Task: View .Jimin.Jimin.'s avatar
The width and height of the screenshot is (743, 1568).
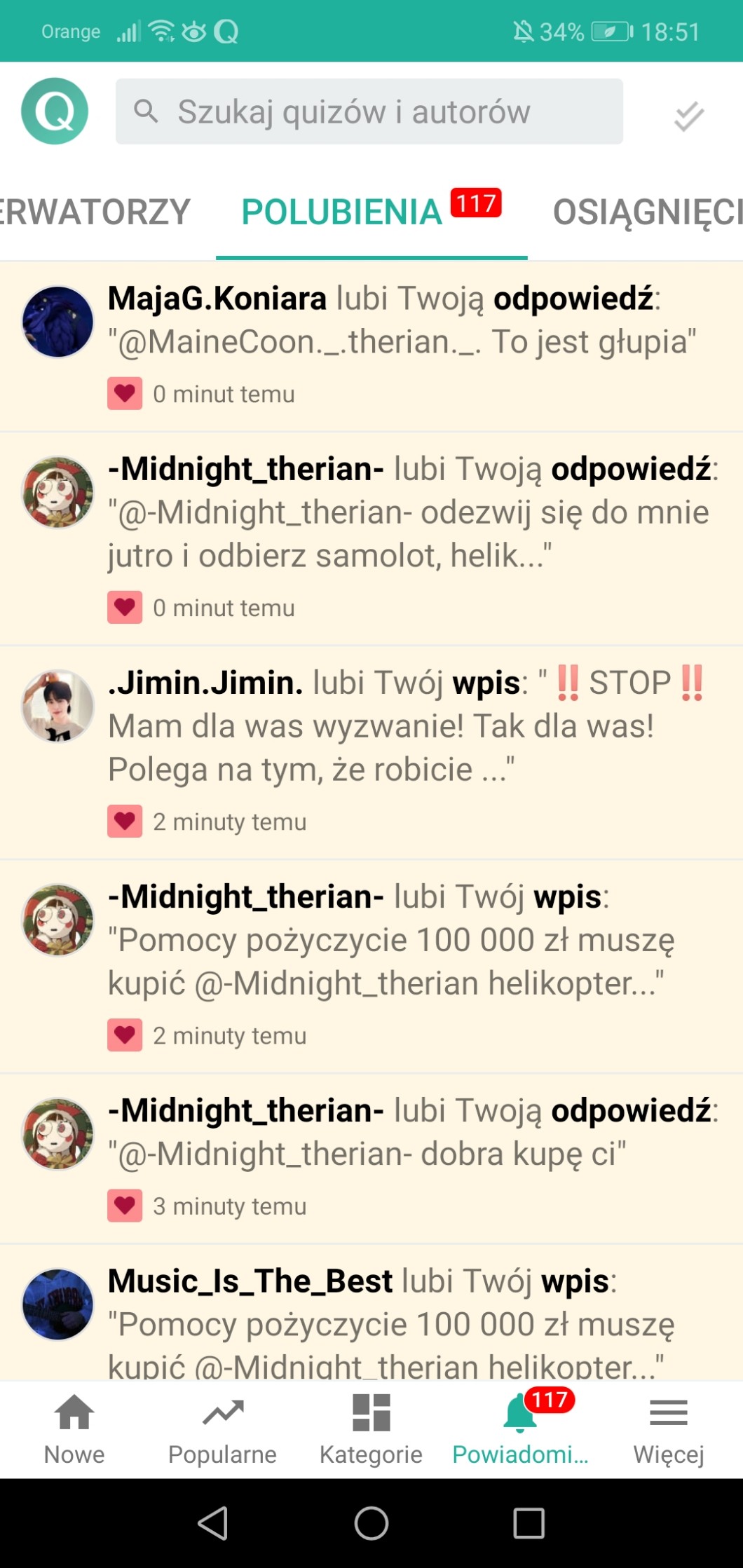Action: tap(57, 706)
